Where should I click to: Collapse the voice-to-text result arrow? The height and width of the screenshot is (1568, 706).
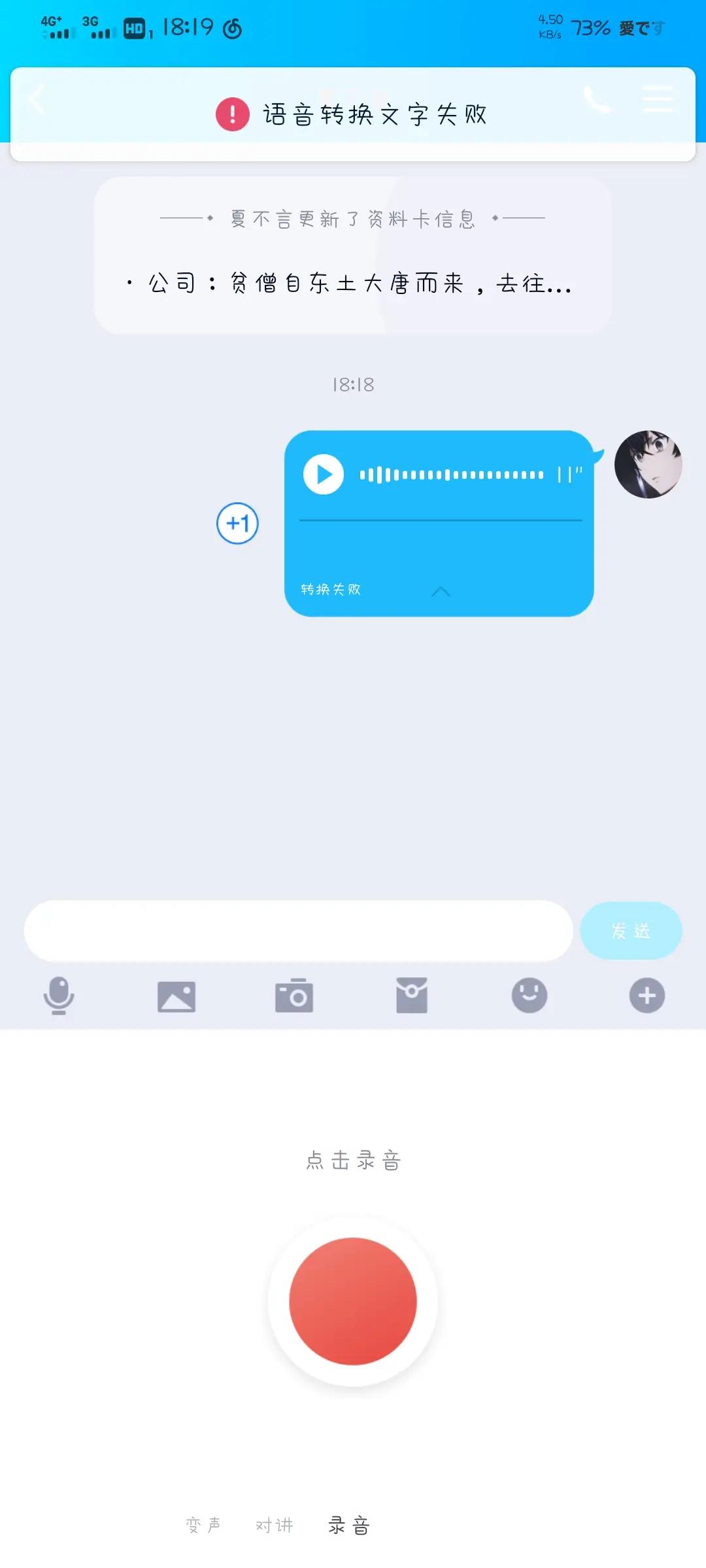[441, 591]
